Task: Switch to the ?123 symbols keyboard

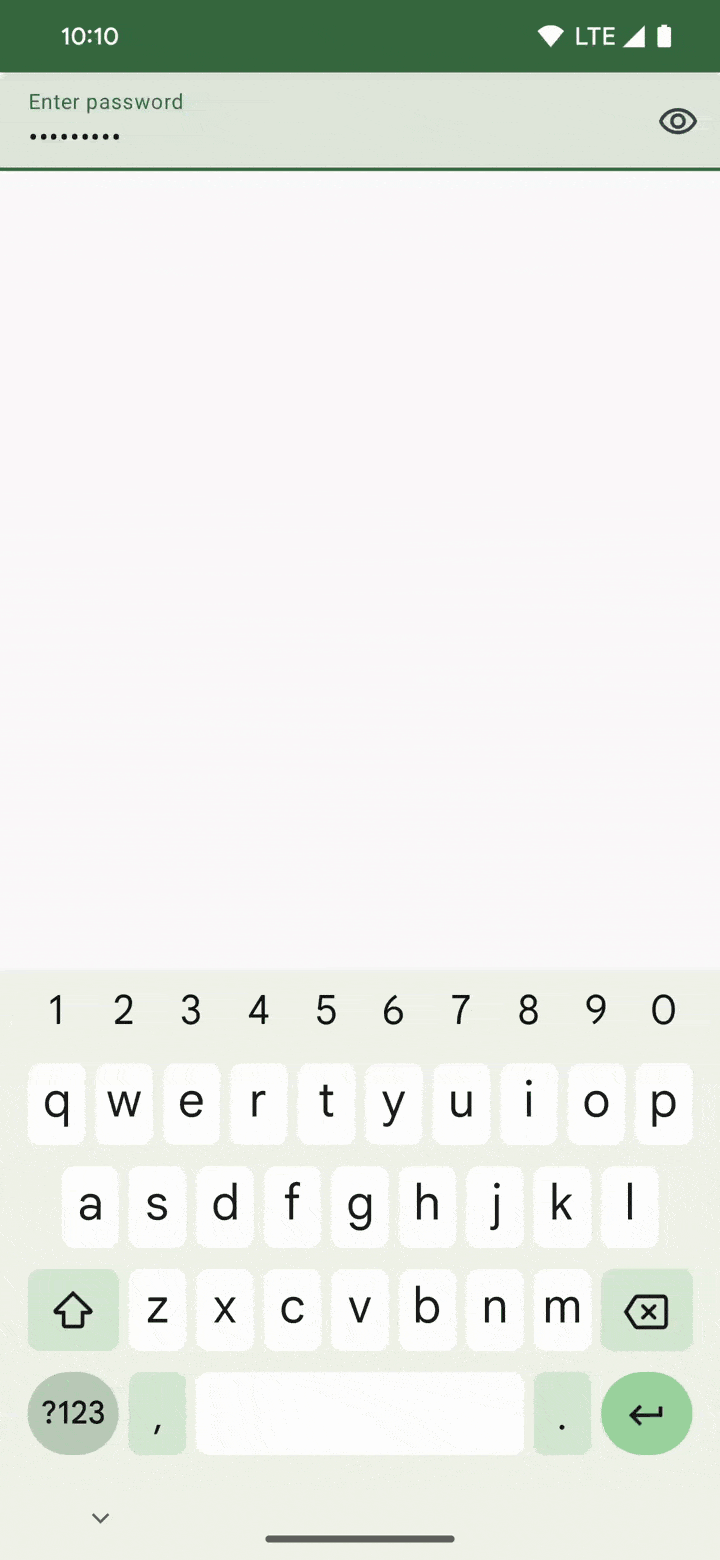Action: coord(73,1413)
